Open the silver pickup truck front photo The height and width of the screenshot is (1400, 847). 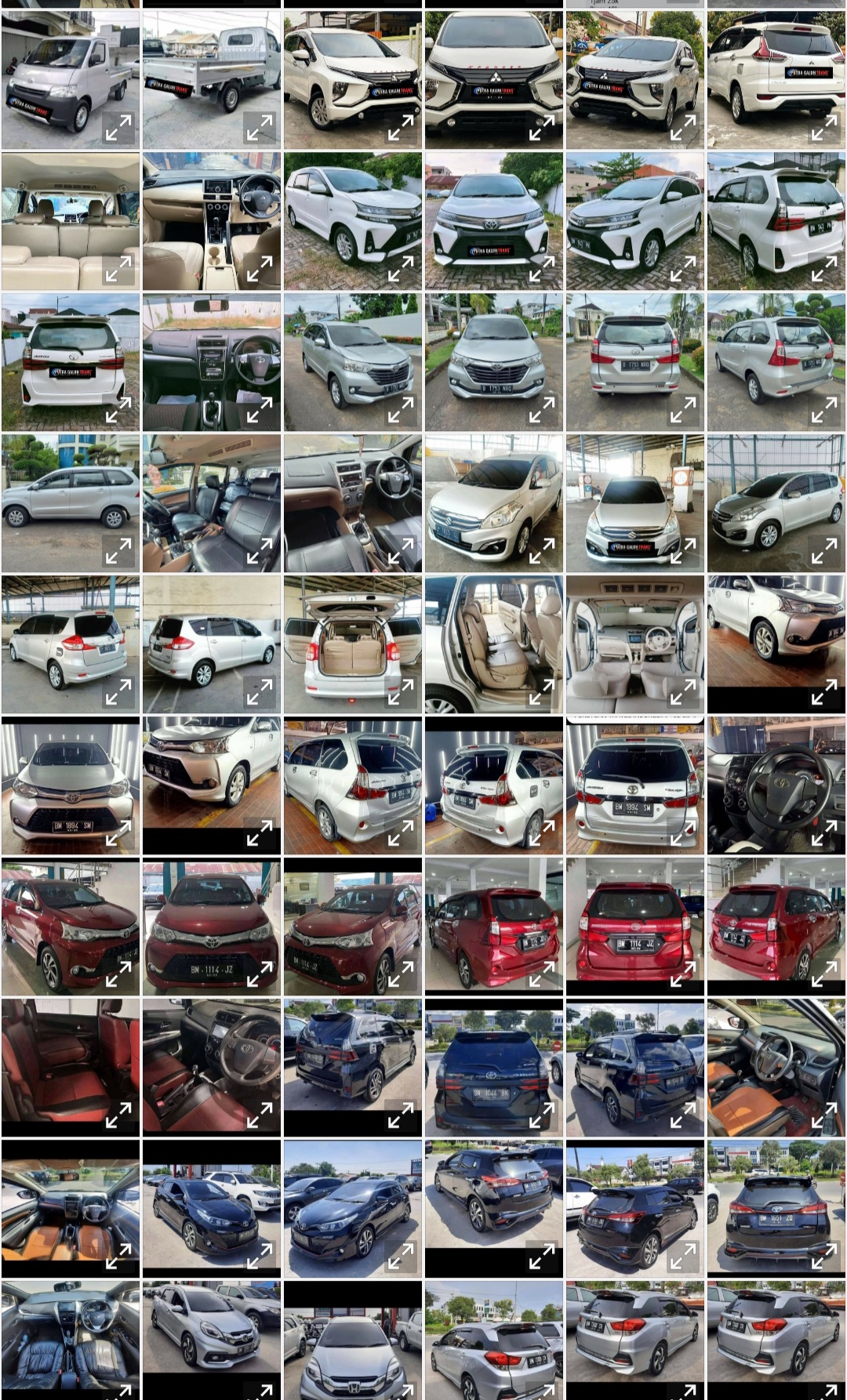pos(71,80)
